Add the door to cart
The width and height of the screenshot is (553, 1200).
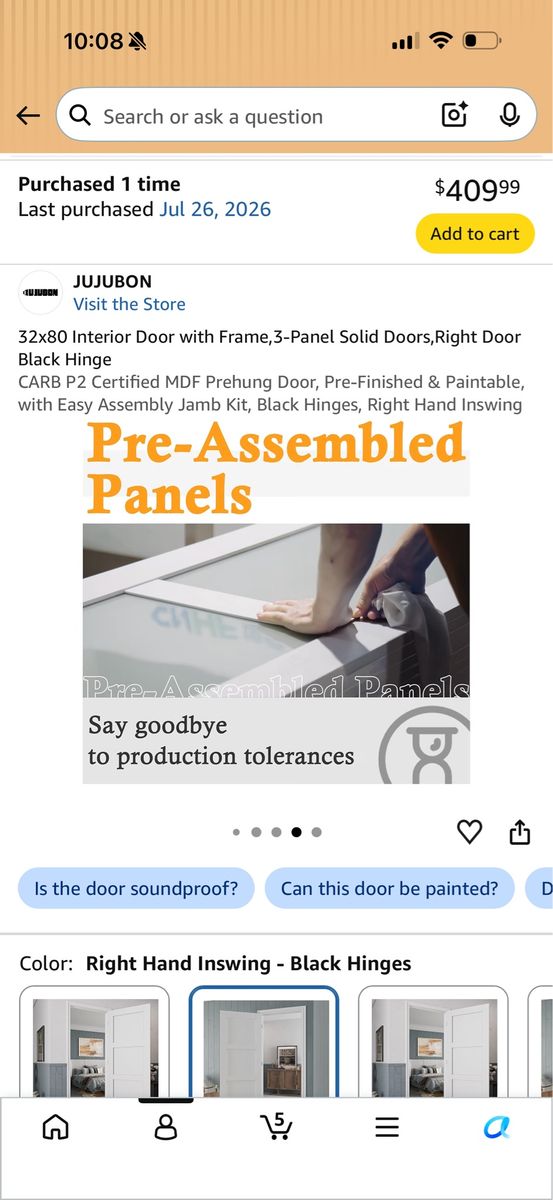tap(475, 234)
